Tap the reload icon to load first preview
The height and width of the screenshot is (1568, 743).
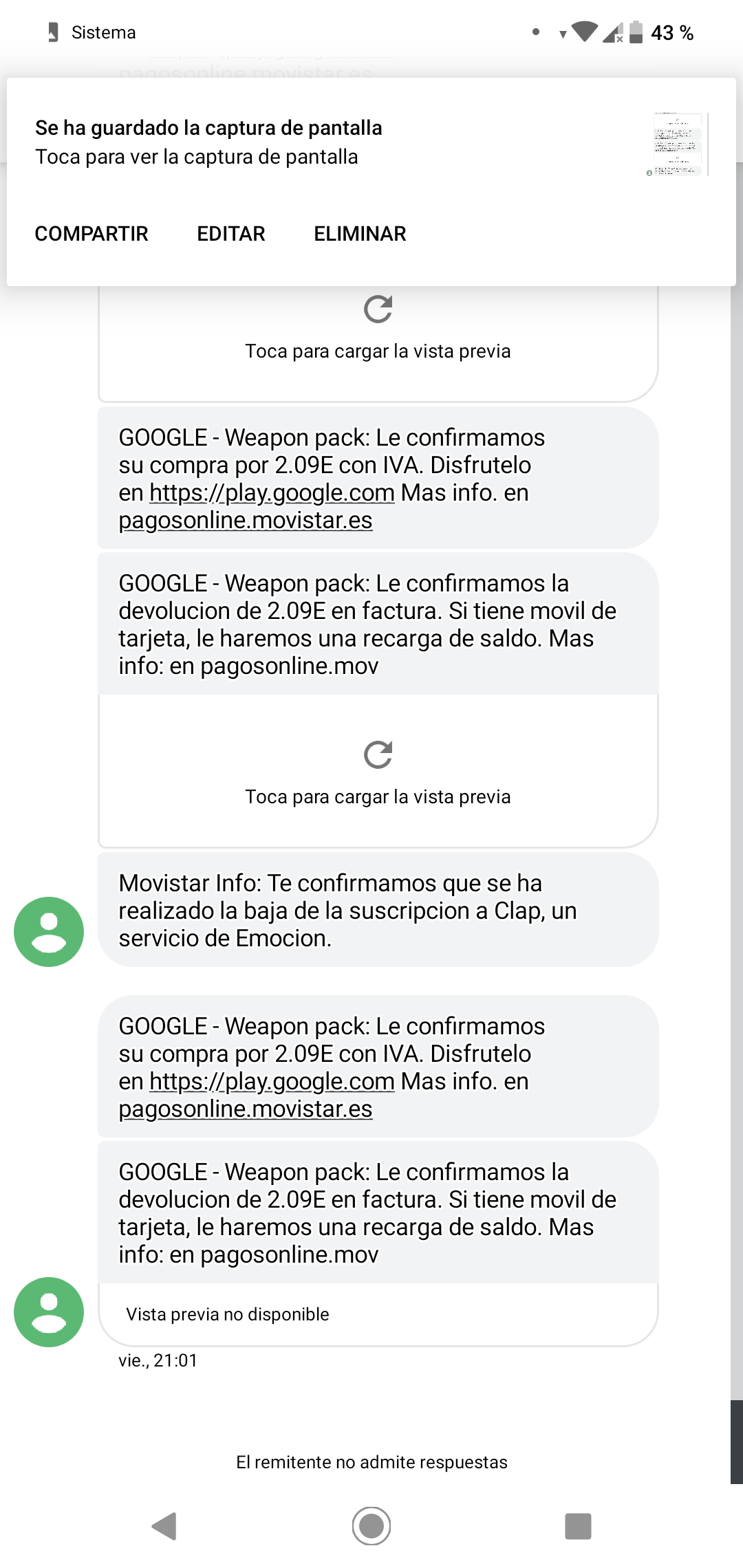click(x=378, y=310)
